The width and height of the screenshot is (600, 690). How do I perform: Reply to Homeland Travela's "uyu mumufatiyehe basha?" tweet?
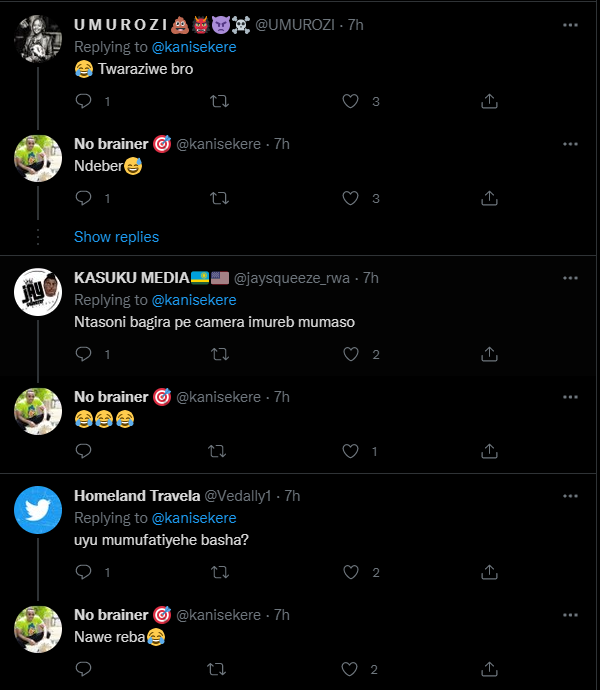click(84, 572)
